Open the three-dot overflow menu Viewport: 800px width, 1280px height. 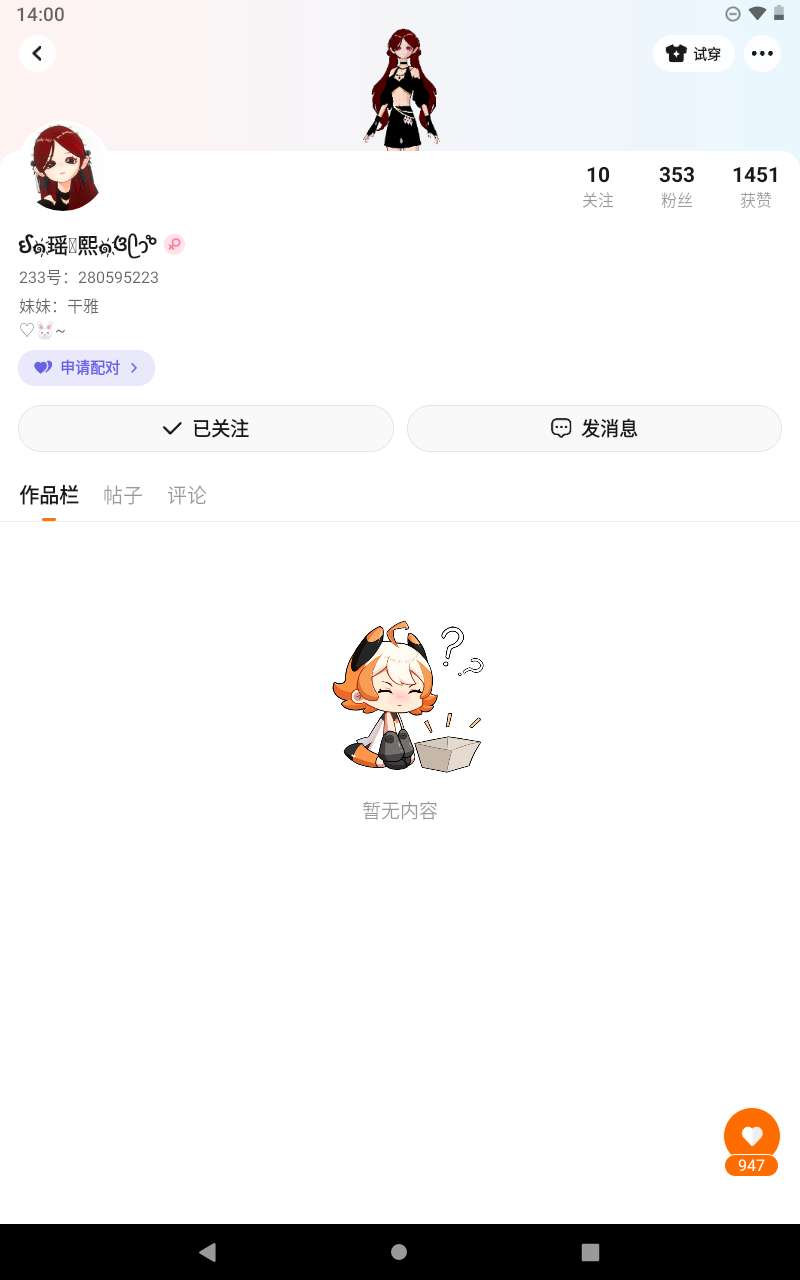[762, 54]
